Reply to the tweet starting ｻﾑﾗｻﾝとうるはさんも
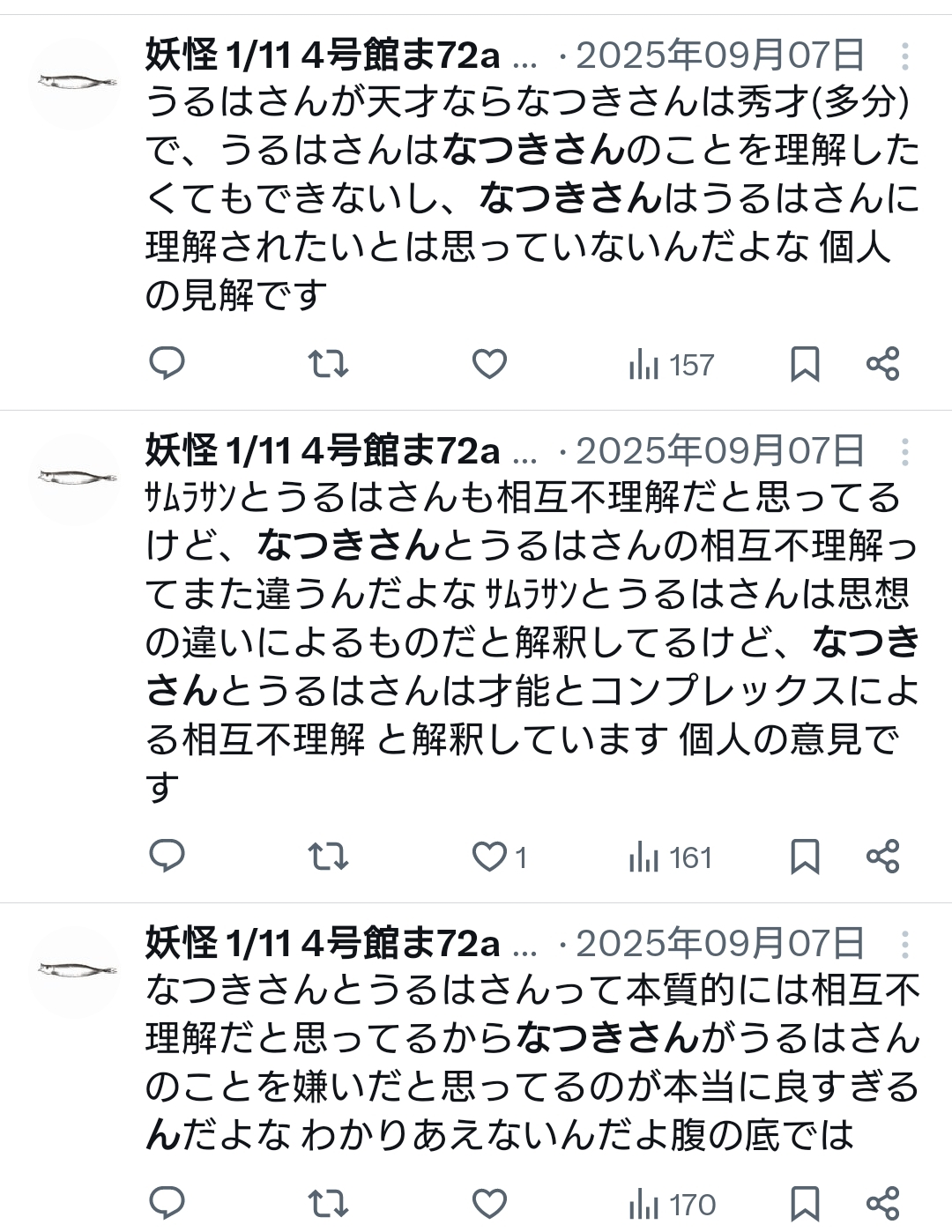This screenshot has width=952, height=1232. click(x=167, y=856)
